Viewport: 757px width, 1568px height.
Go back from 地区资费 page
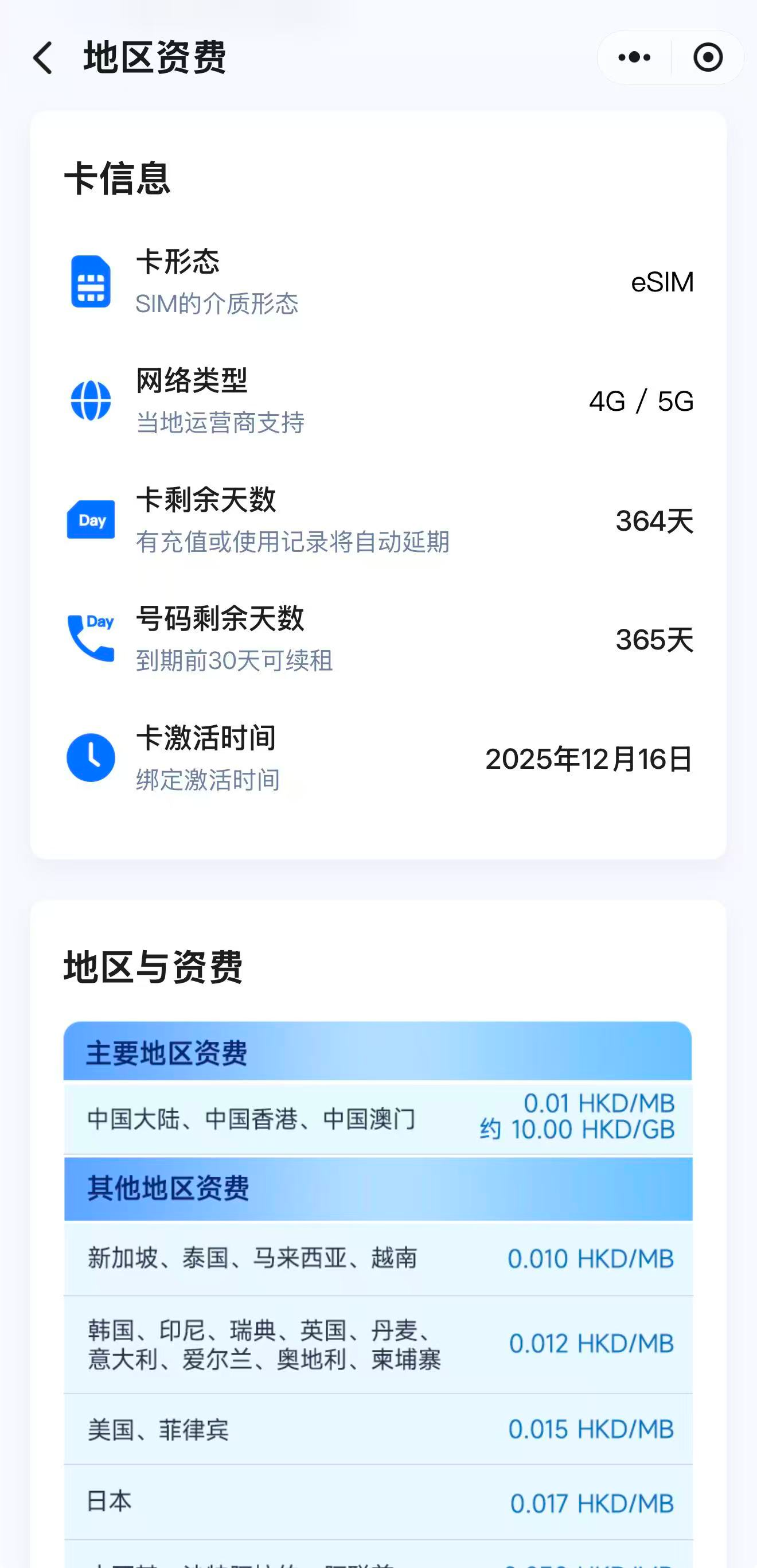tap(43, 59)
